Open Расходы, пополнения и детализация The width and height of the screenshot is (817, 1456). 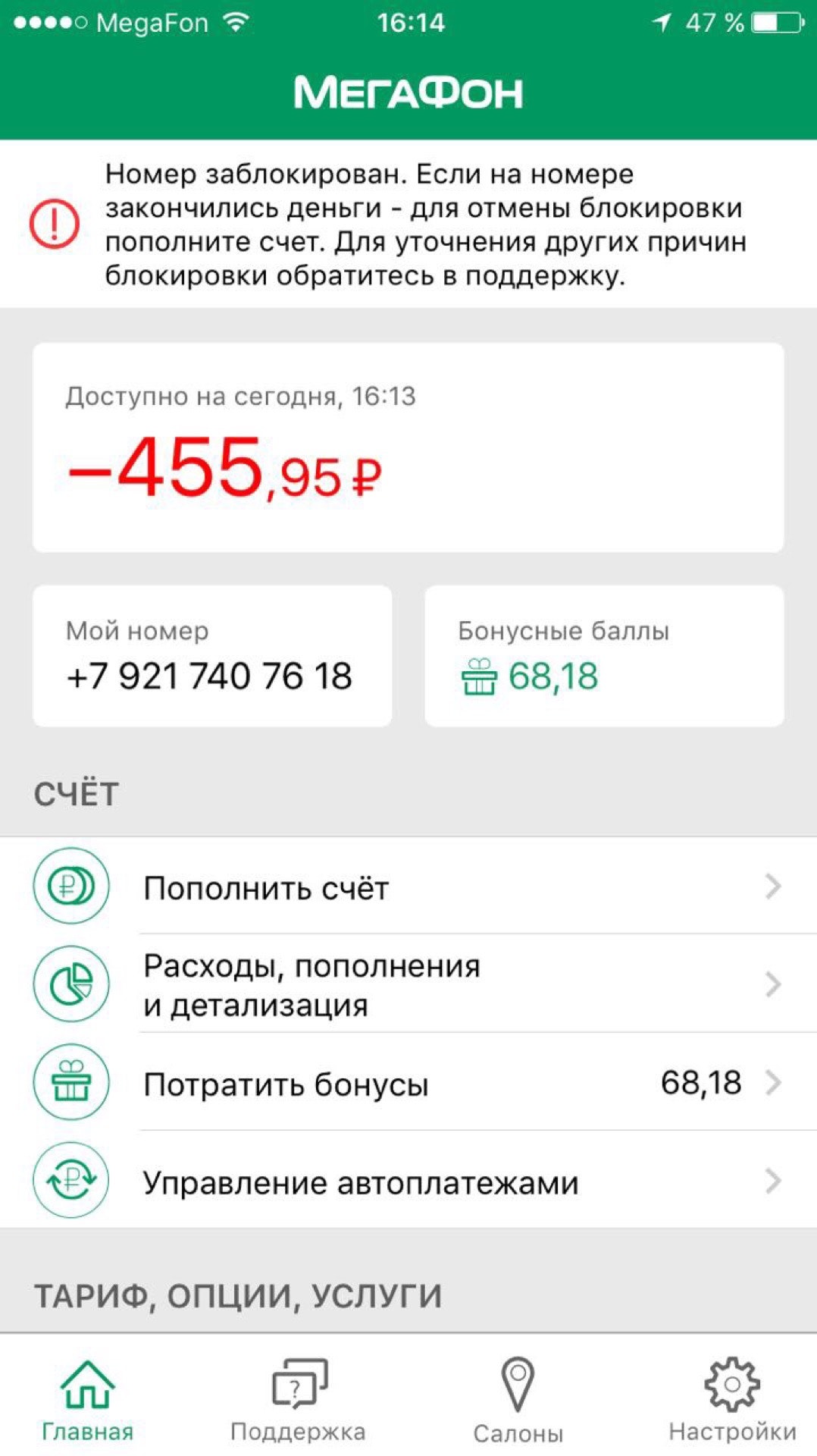409,984
